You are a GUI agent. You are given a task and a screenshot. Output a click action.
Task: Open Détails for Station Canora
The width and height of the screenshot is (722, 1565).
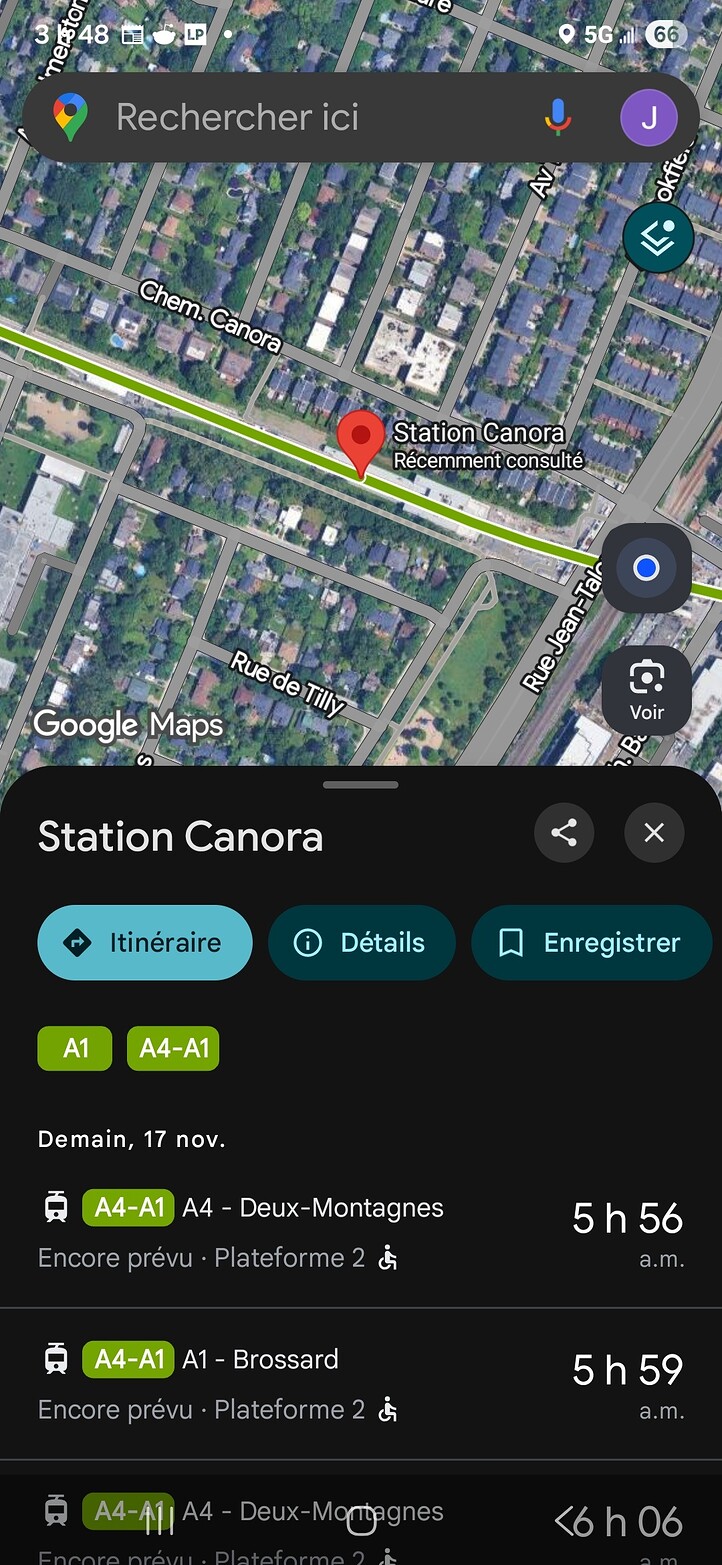point(362,942)
